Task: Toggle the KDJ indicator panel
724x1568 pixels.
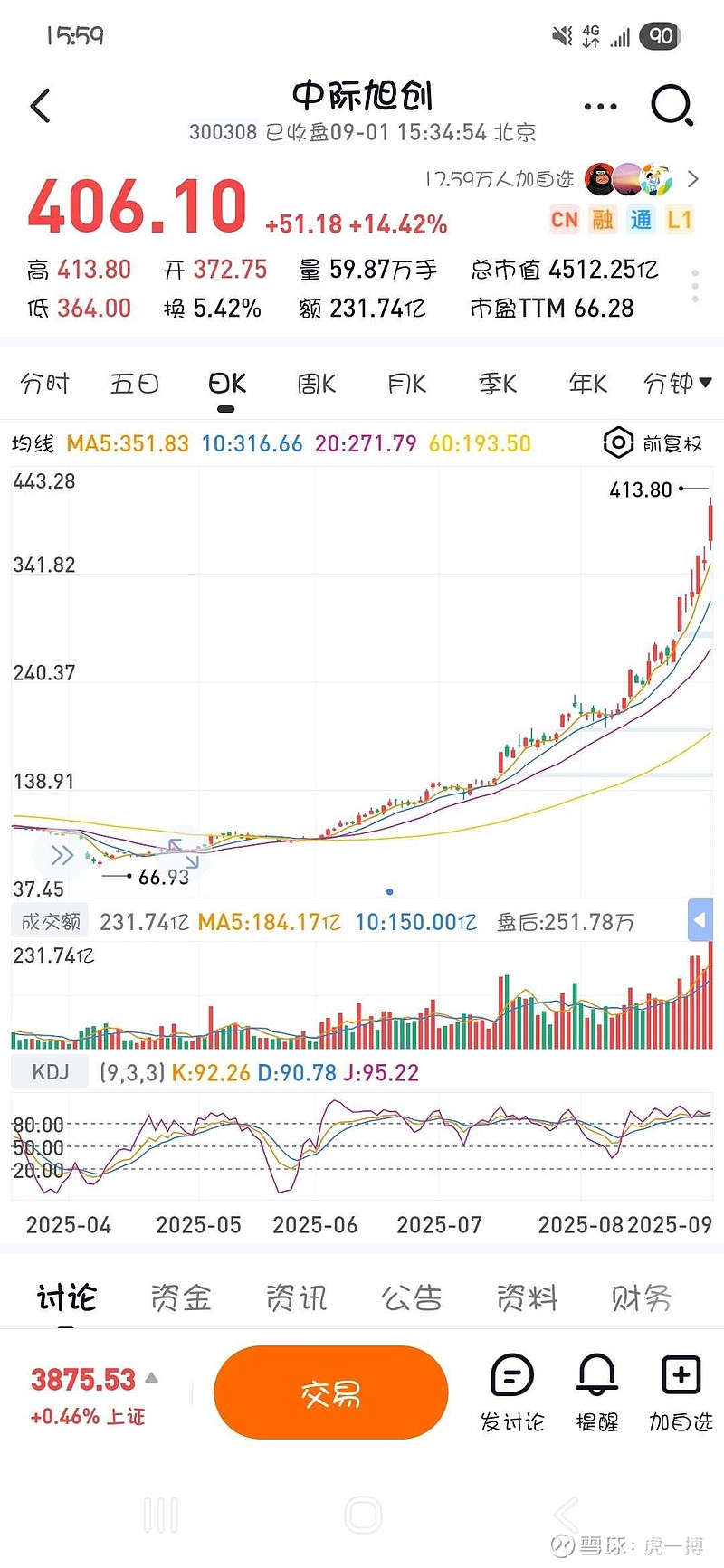Action: [50, 1072]
